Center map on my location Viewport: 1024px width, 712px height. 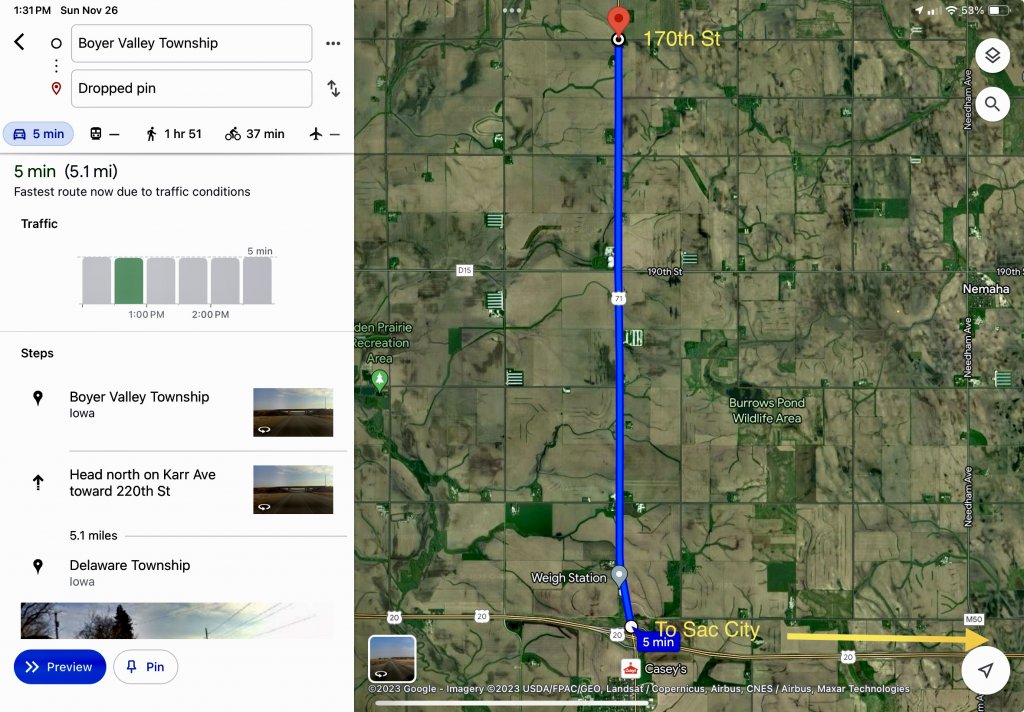click(x=986, y=670)
